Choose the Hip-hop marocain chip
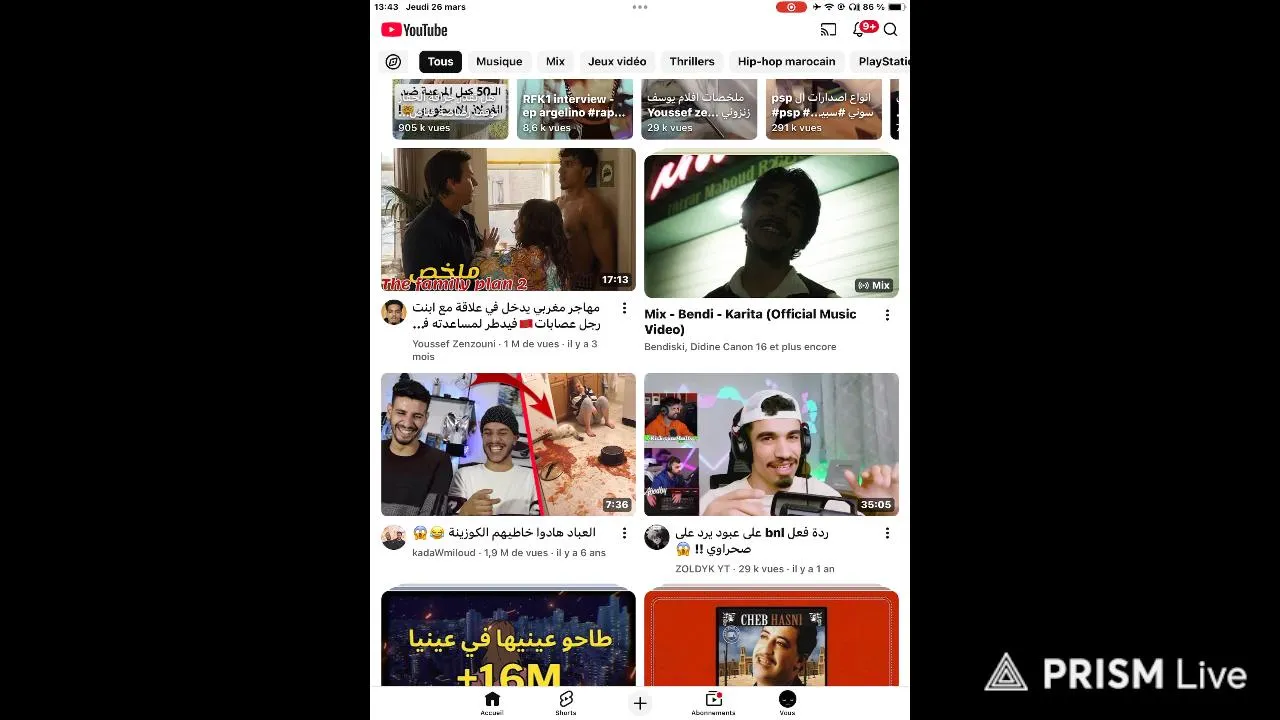 [786, 62]
